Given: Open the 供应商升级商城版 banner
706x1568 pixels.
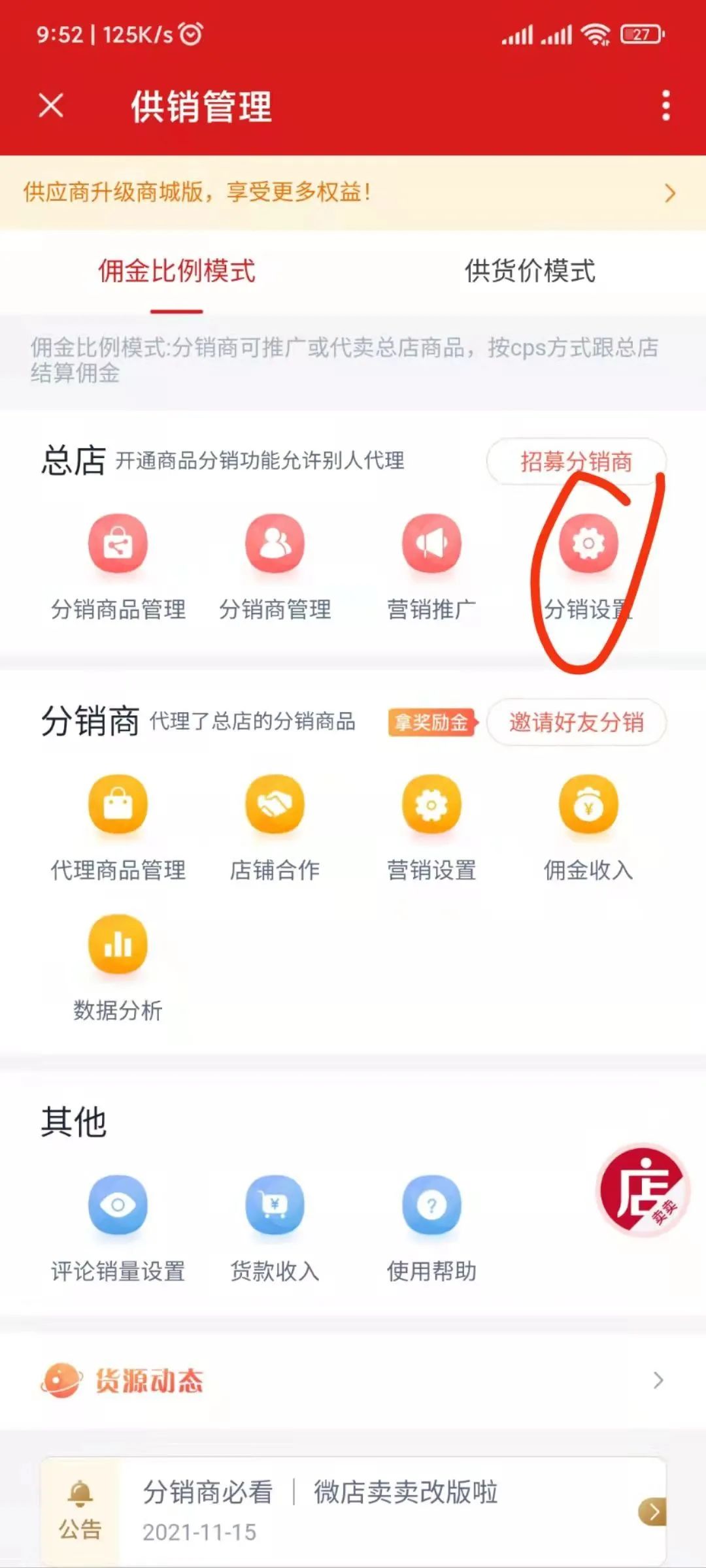Looking at the screenshot, I should (x=353, y=193).
